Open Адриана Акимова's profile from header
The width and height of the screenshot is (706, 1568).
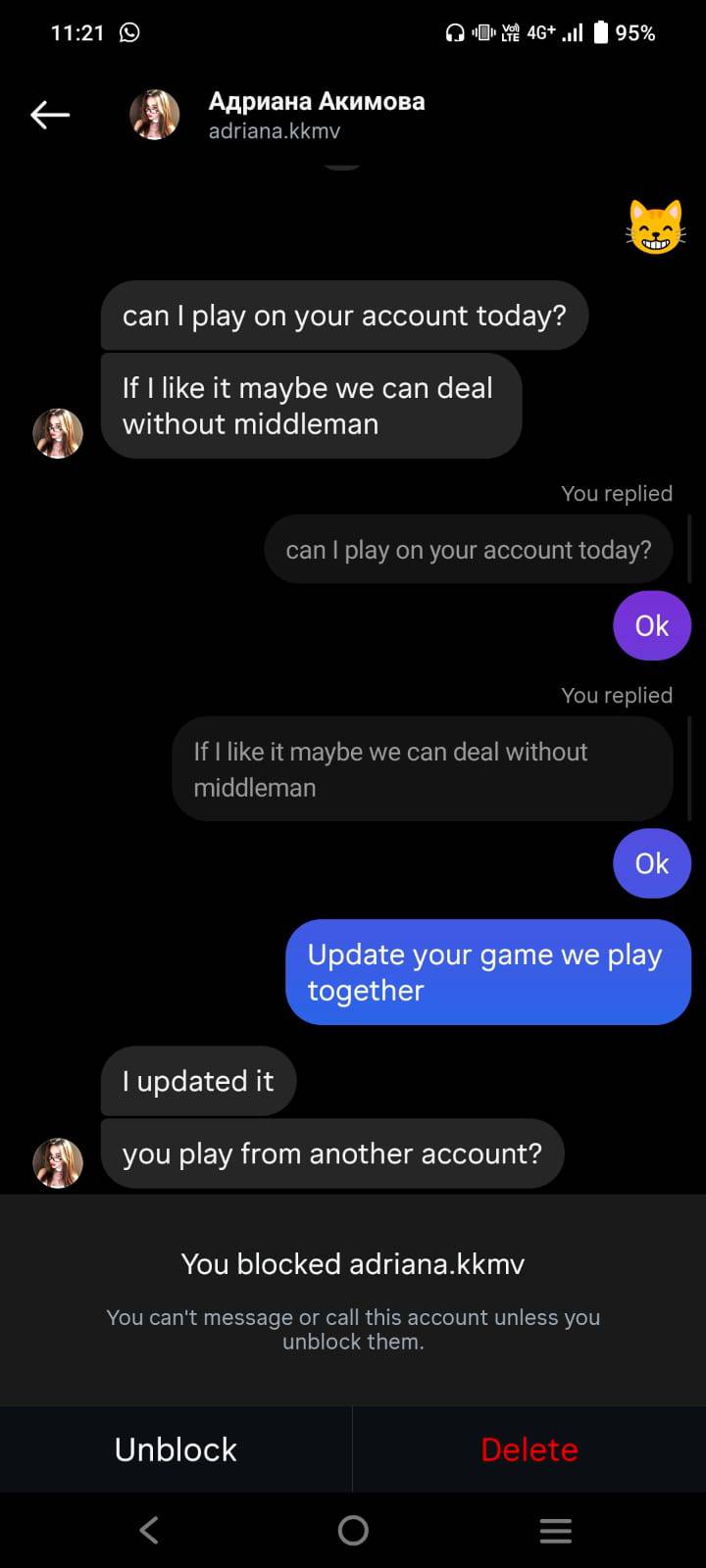coord(316,115)
